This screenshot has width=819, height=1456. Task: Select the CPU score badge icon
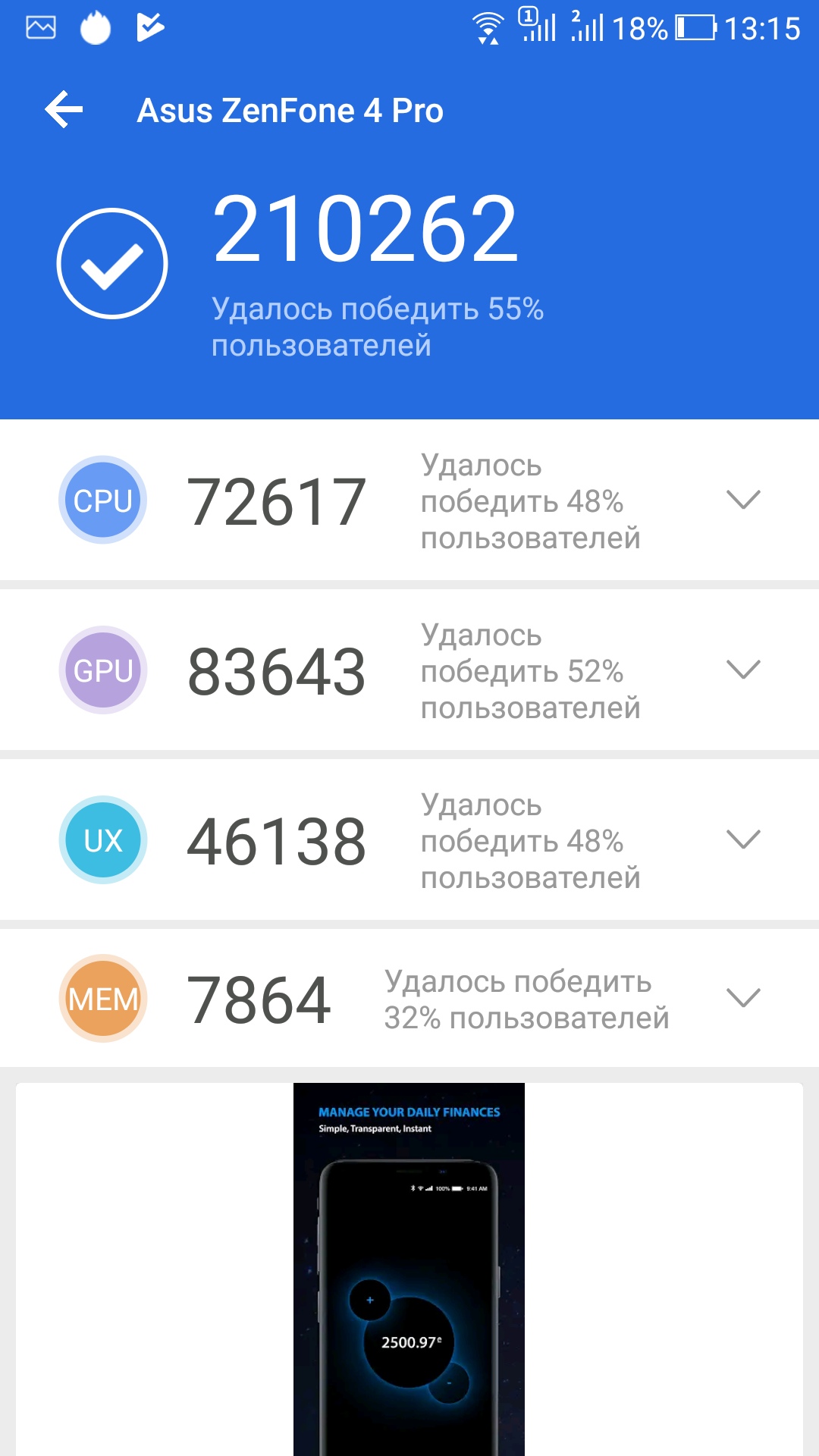tap(102, 499)
